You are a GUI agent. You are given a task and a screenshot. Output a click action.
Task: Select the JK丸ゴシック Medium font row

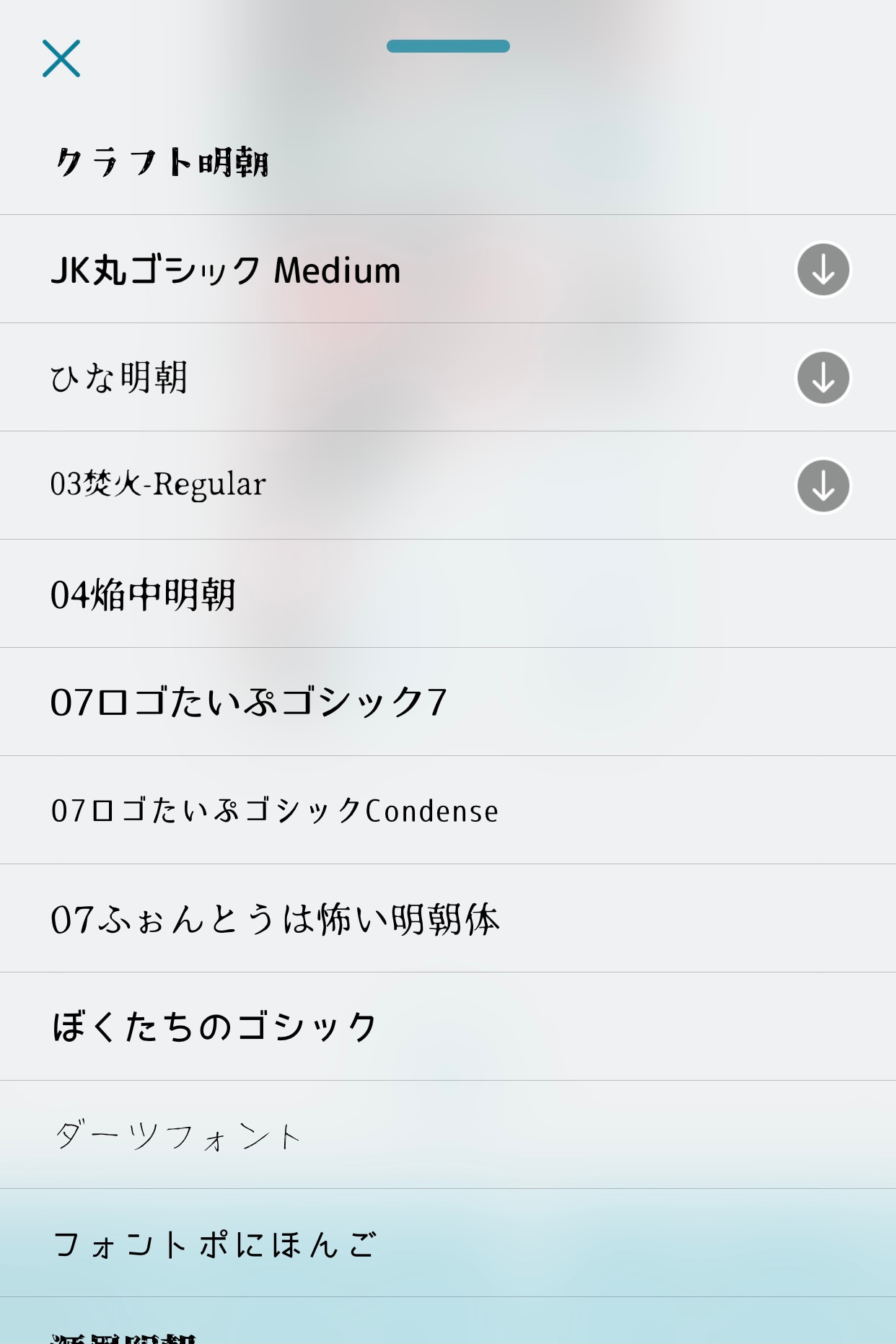click(x=226, y=271)
